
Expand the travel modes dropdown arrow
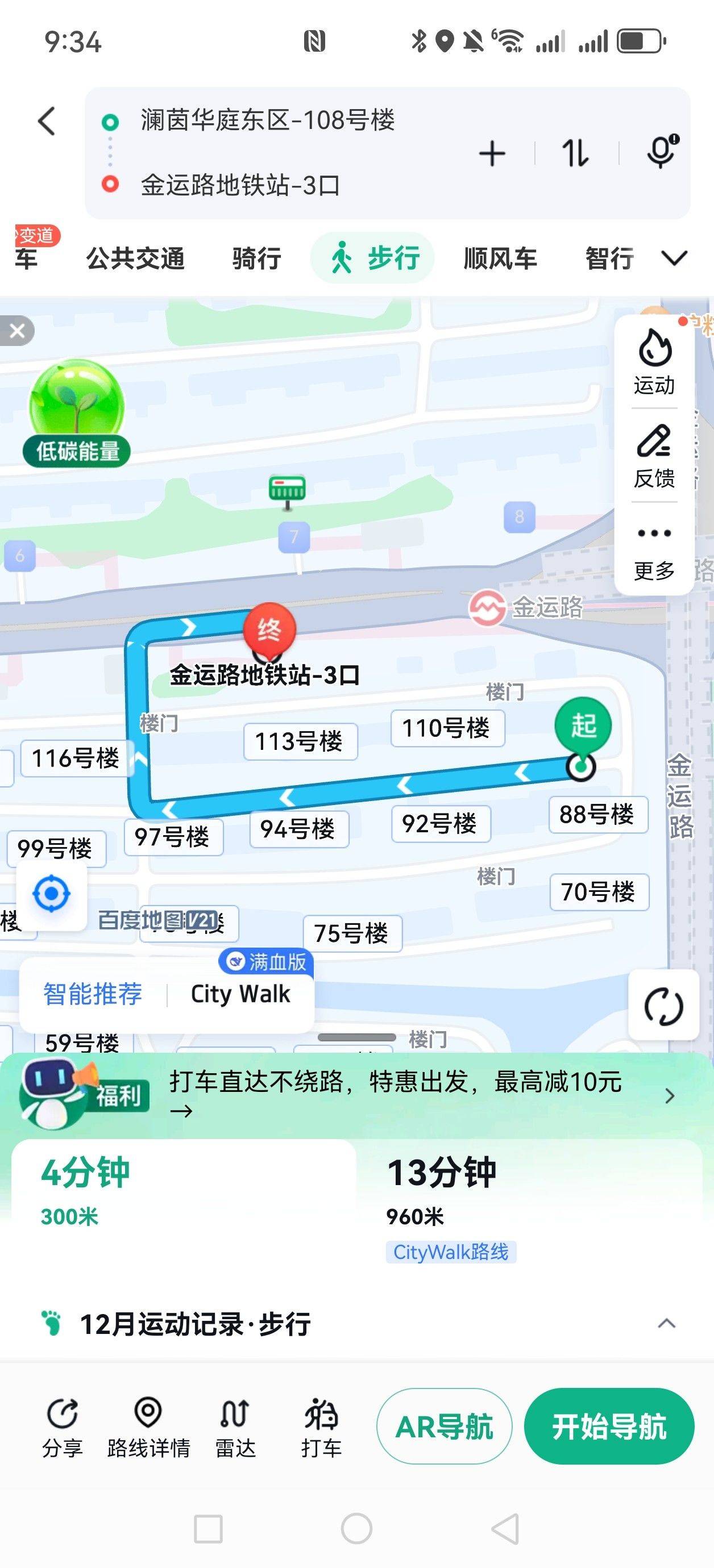pos(674,258)
